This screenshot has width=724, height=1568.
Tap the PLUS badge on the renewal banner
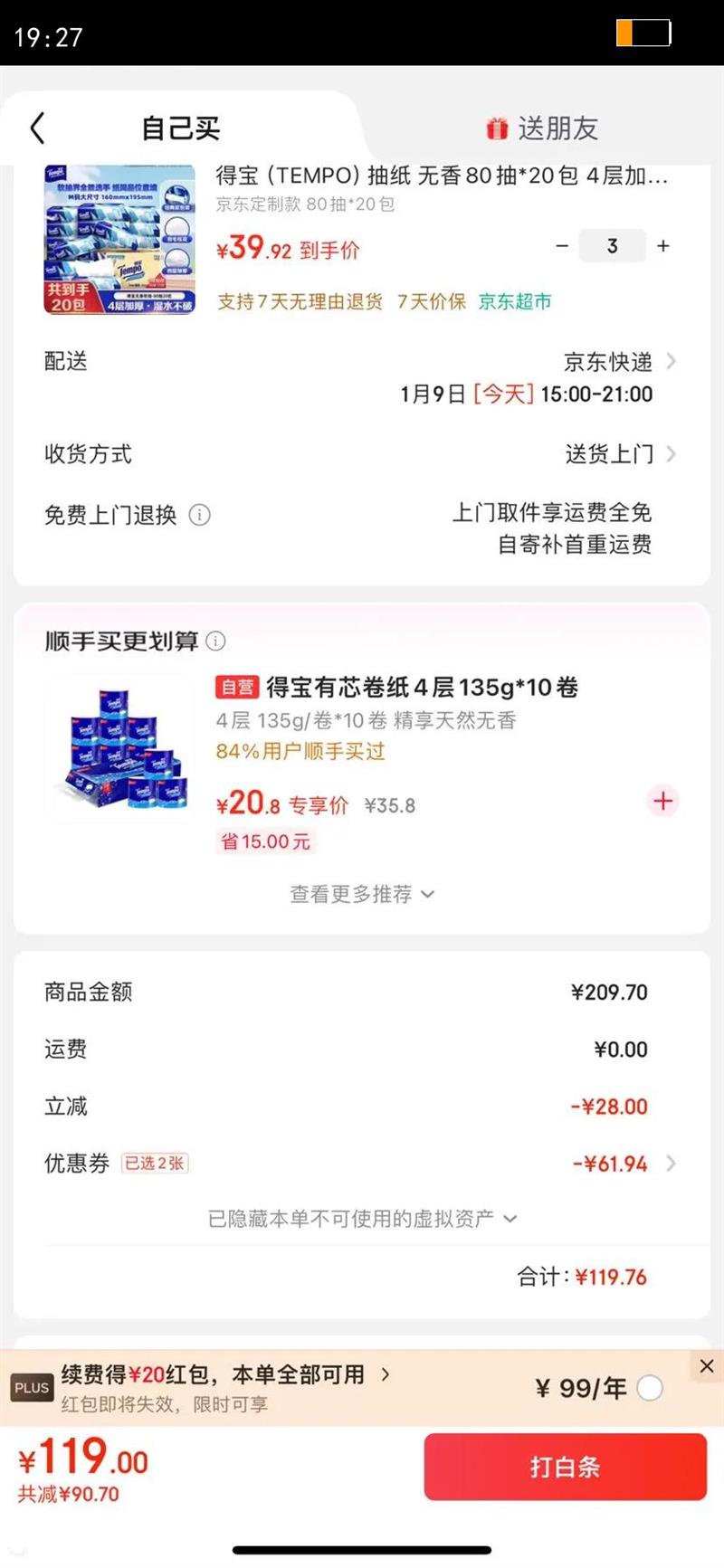click(32, 1388)
